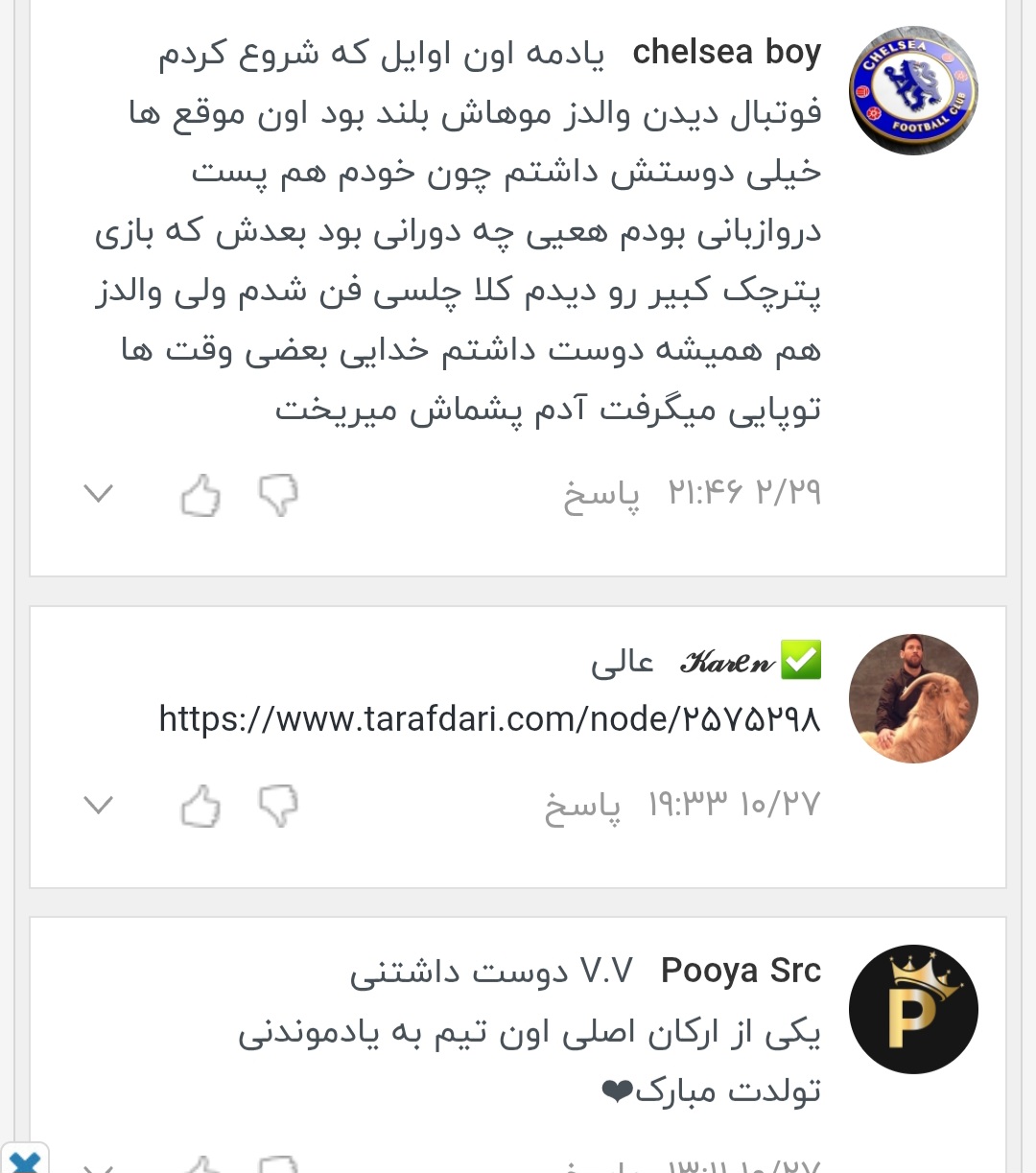Open Pooya Src's profile avatar
The image size is (1036, 1173).
coord(913,1009)
